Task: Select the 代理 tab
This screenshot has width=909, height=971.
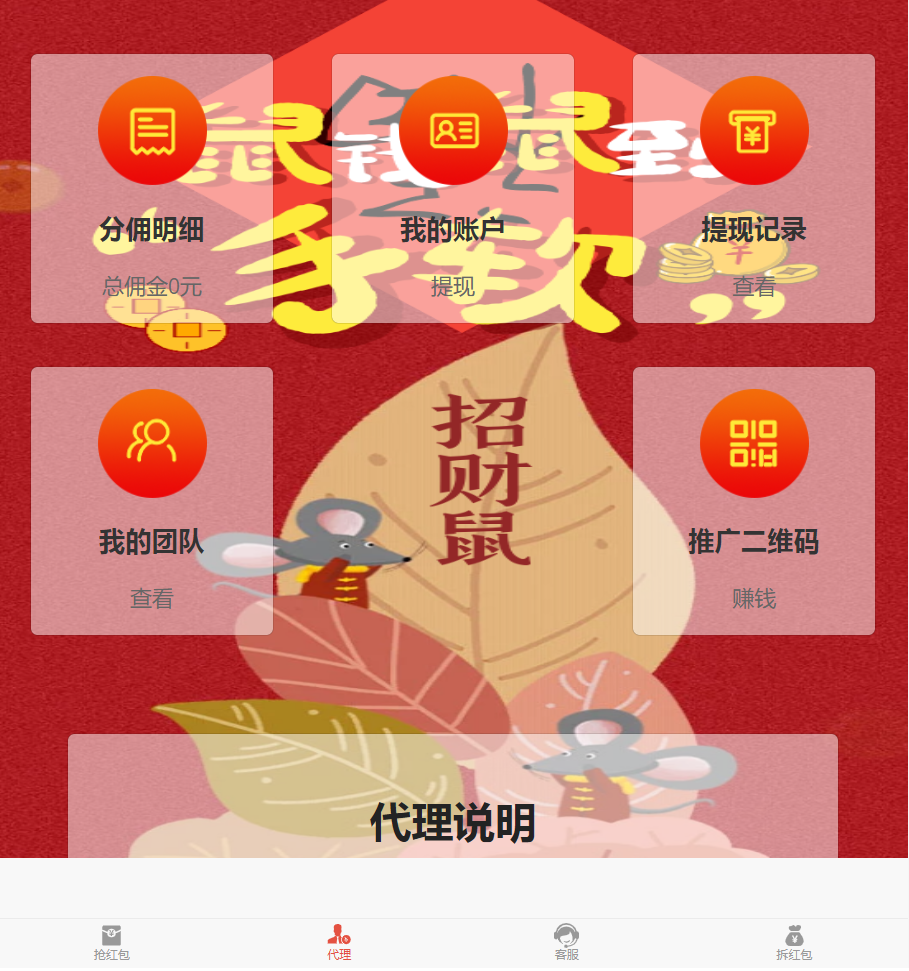Action: click(339, 943)
